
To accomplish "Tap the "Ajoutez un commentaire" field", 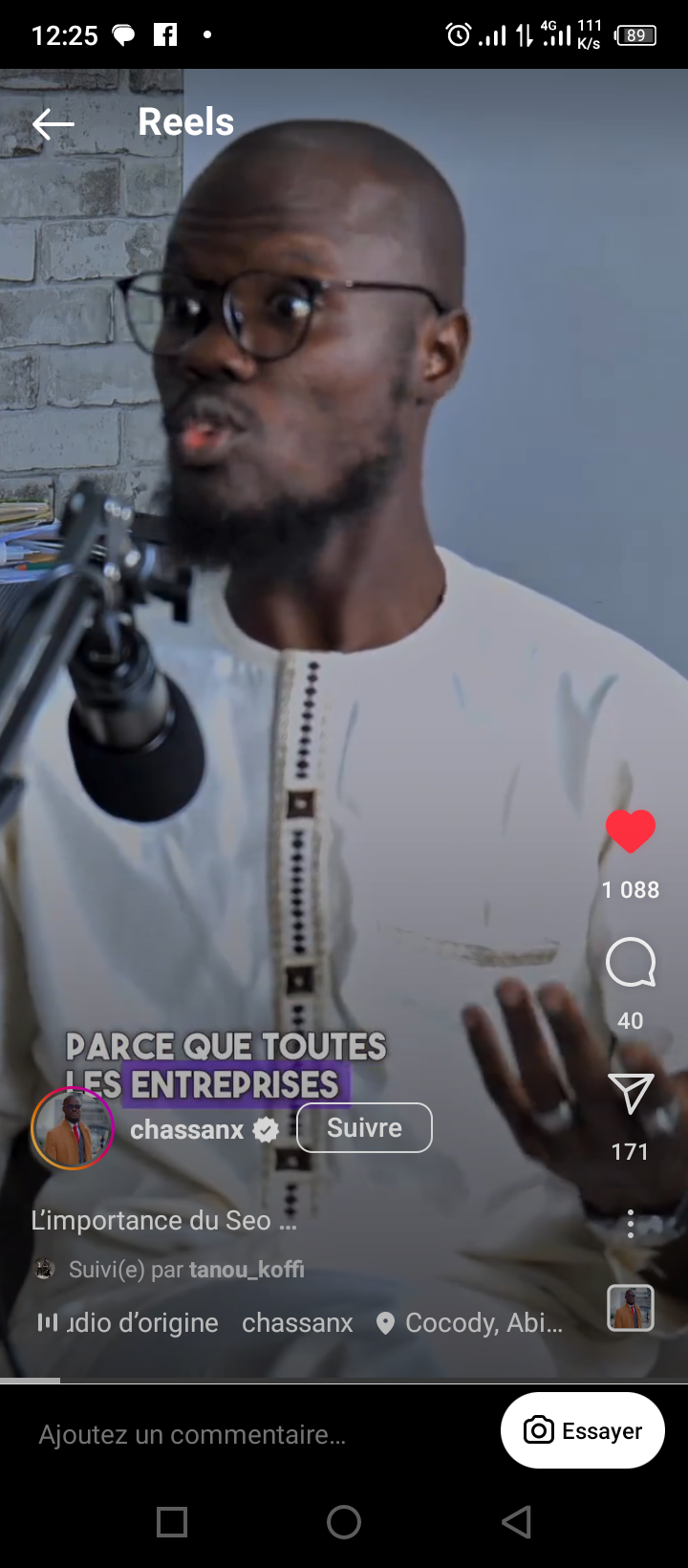I will tap(192, 1434).
